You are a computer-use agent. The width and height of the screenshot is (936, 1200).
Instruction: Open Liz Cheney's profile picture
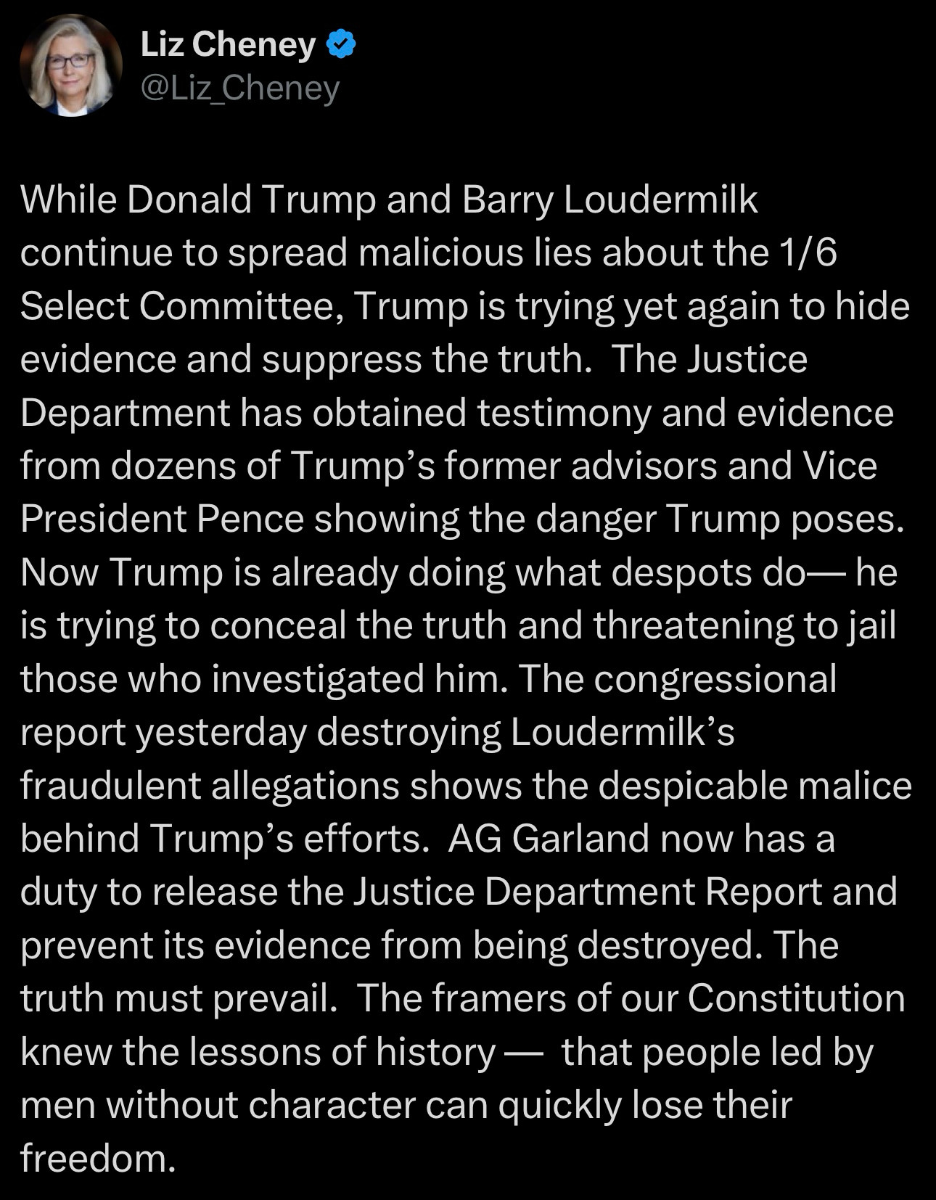point(70,65)
